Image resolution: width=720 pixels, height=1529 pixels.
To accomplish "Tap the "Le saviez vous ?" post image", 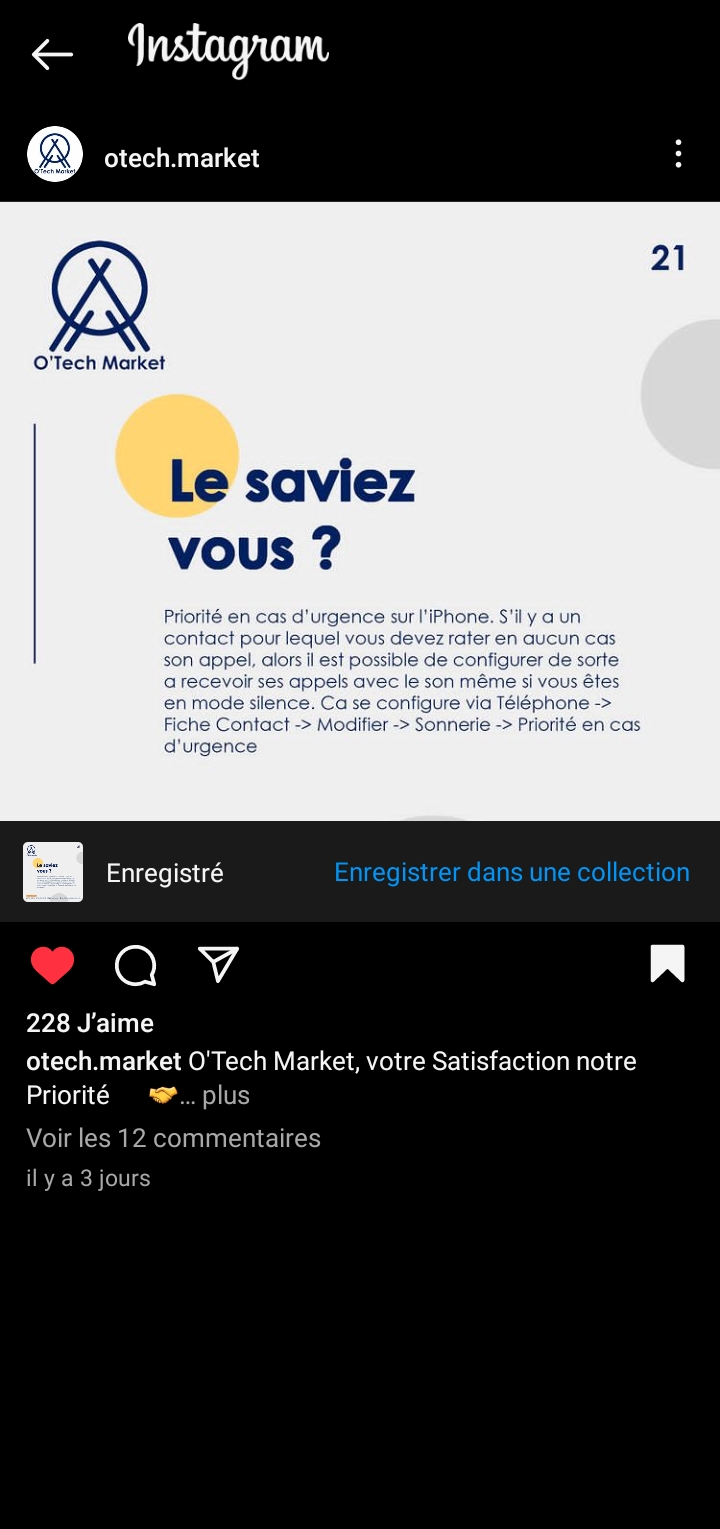I will click(360, 510).
